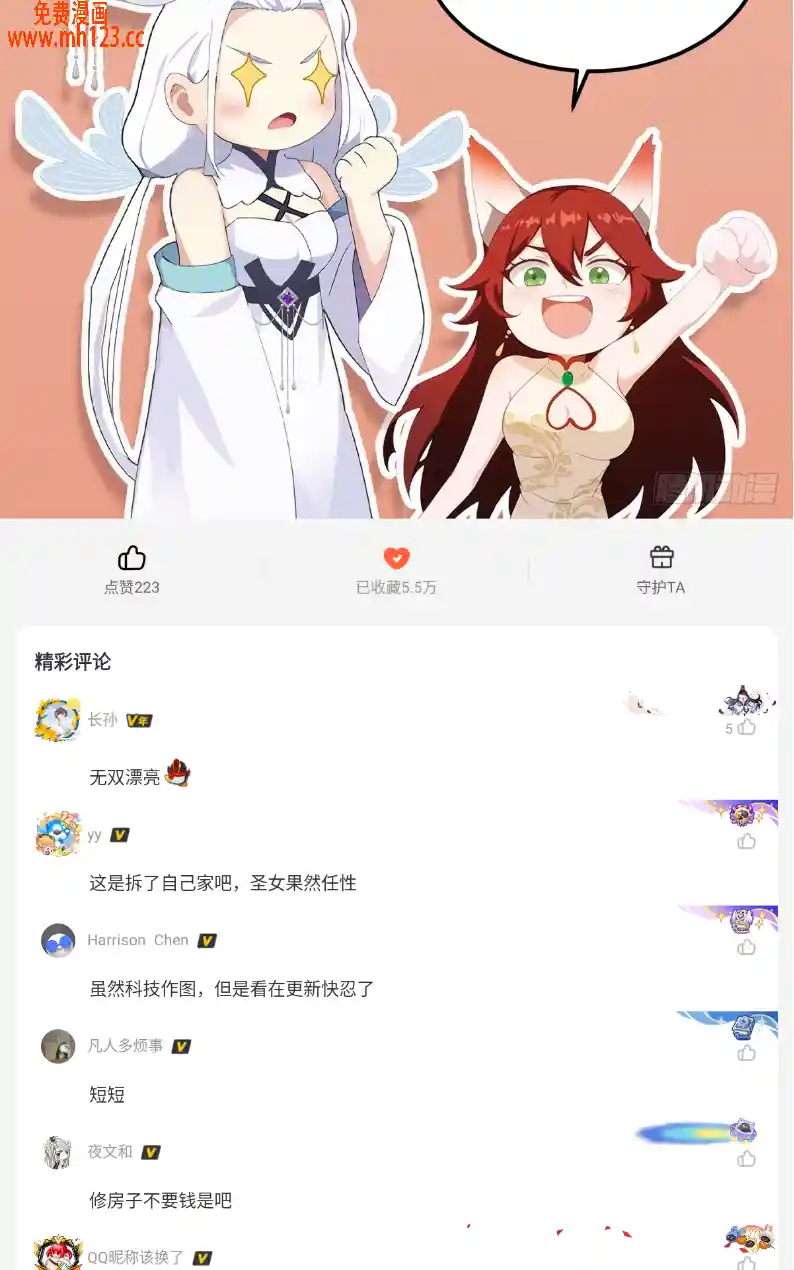
Task: Like Harrison Chen's comment
Action: 746,947
